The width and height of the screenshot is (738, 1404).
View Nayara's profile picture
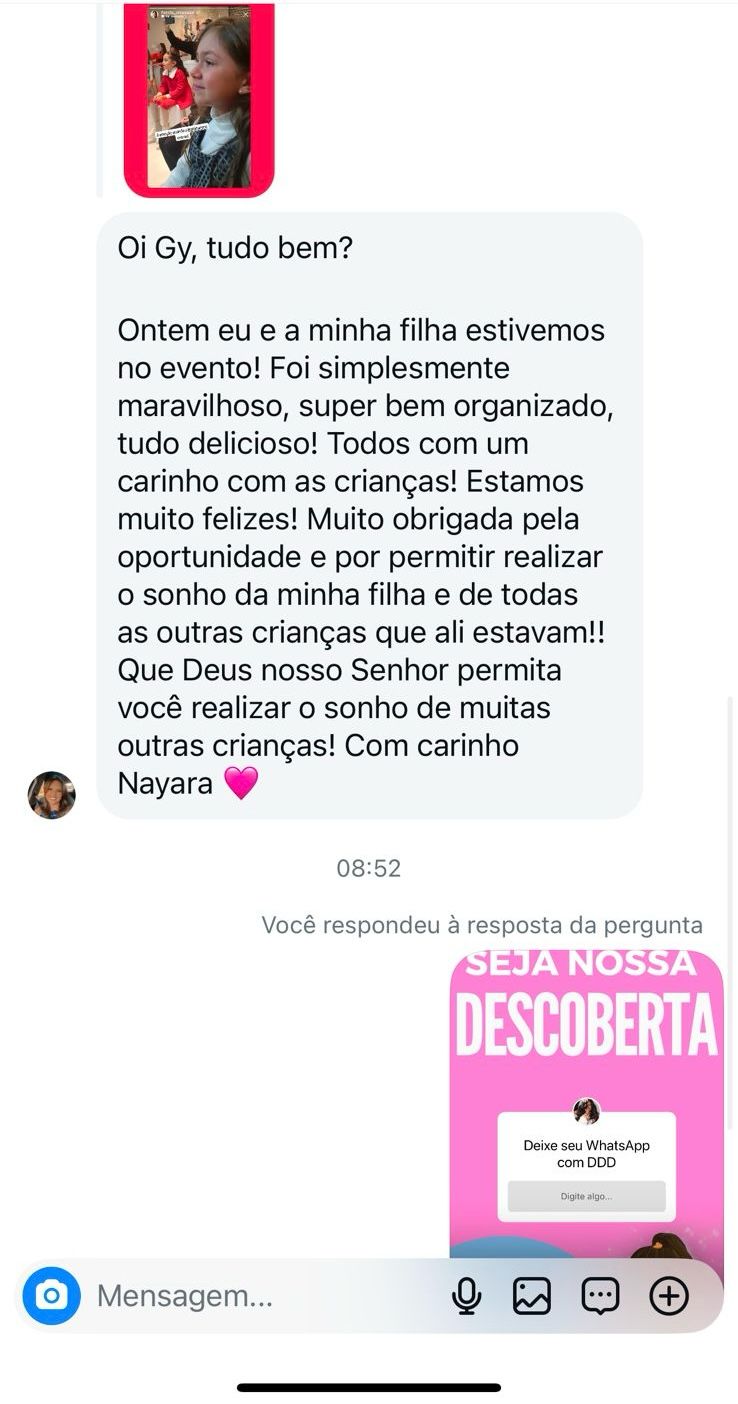[x=52, y=795]
